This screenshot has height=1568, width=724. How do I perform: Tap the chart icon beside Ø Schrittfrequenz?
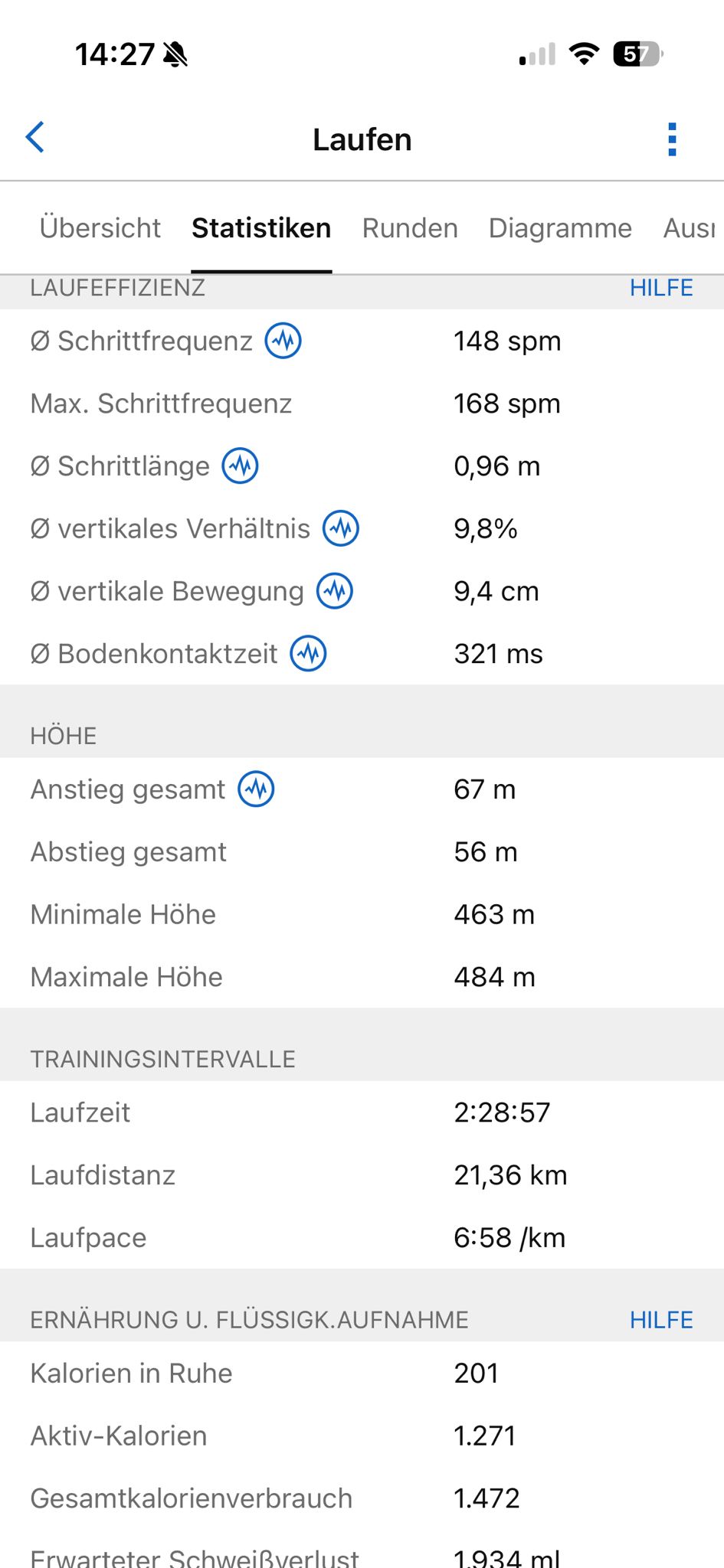click(x=283, y=341)
